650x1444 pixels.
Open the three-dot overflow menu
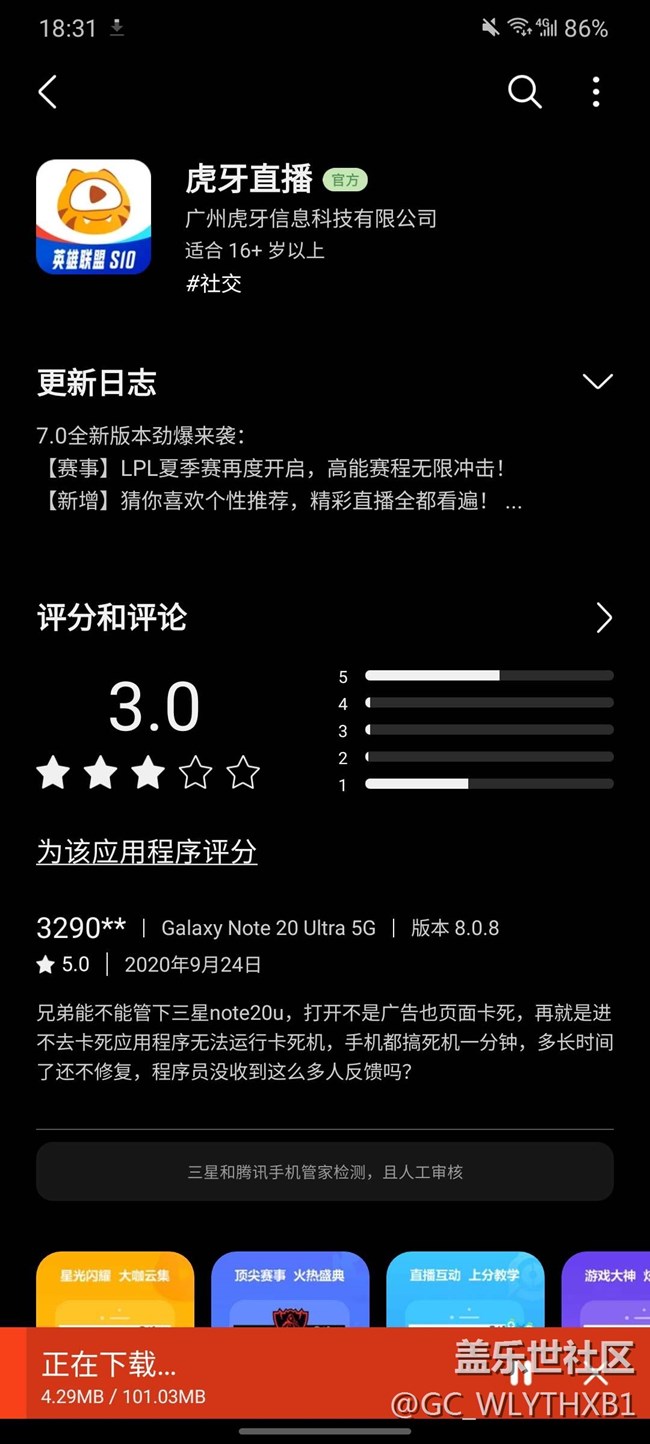pos(596,92)
